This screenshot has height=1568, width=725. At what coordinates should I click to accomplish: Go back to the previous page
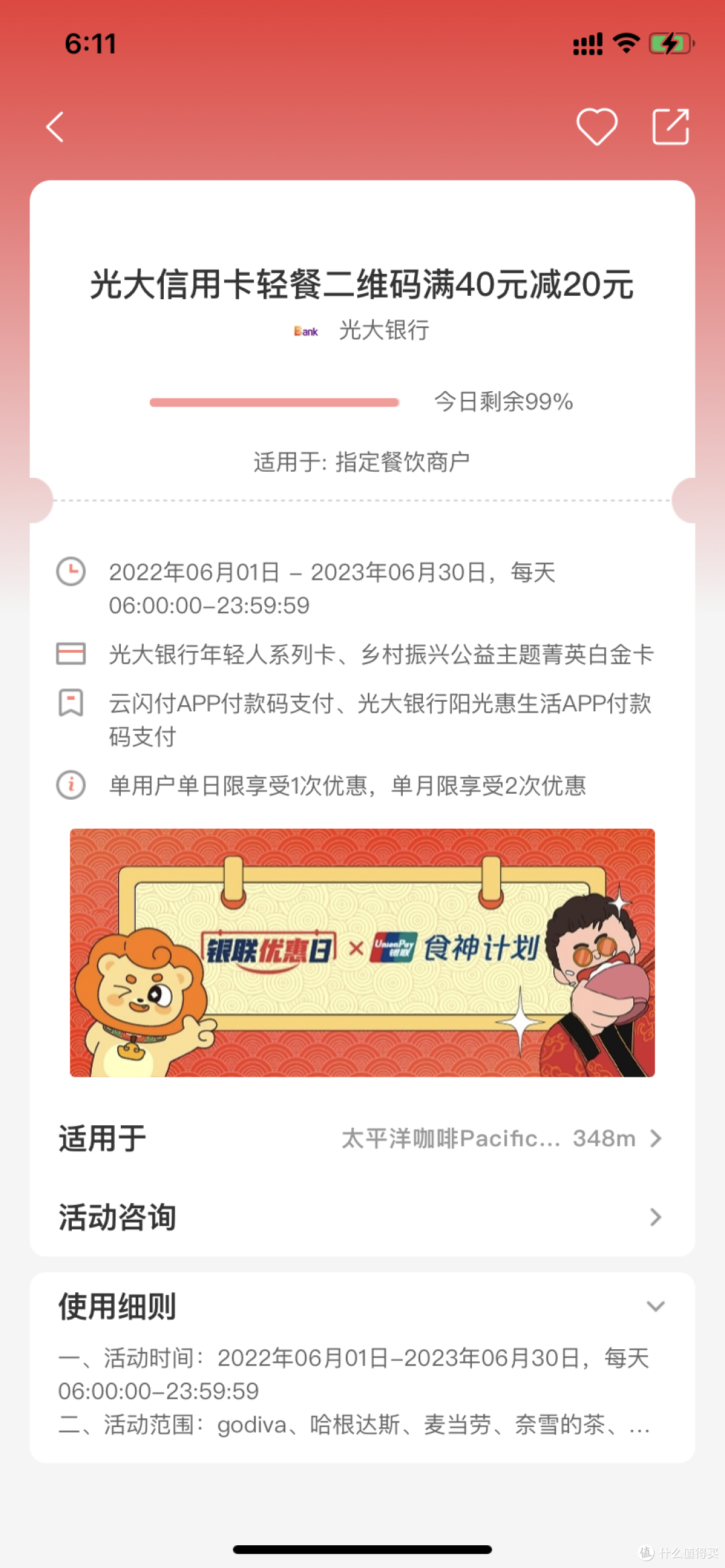55,127
